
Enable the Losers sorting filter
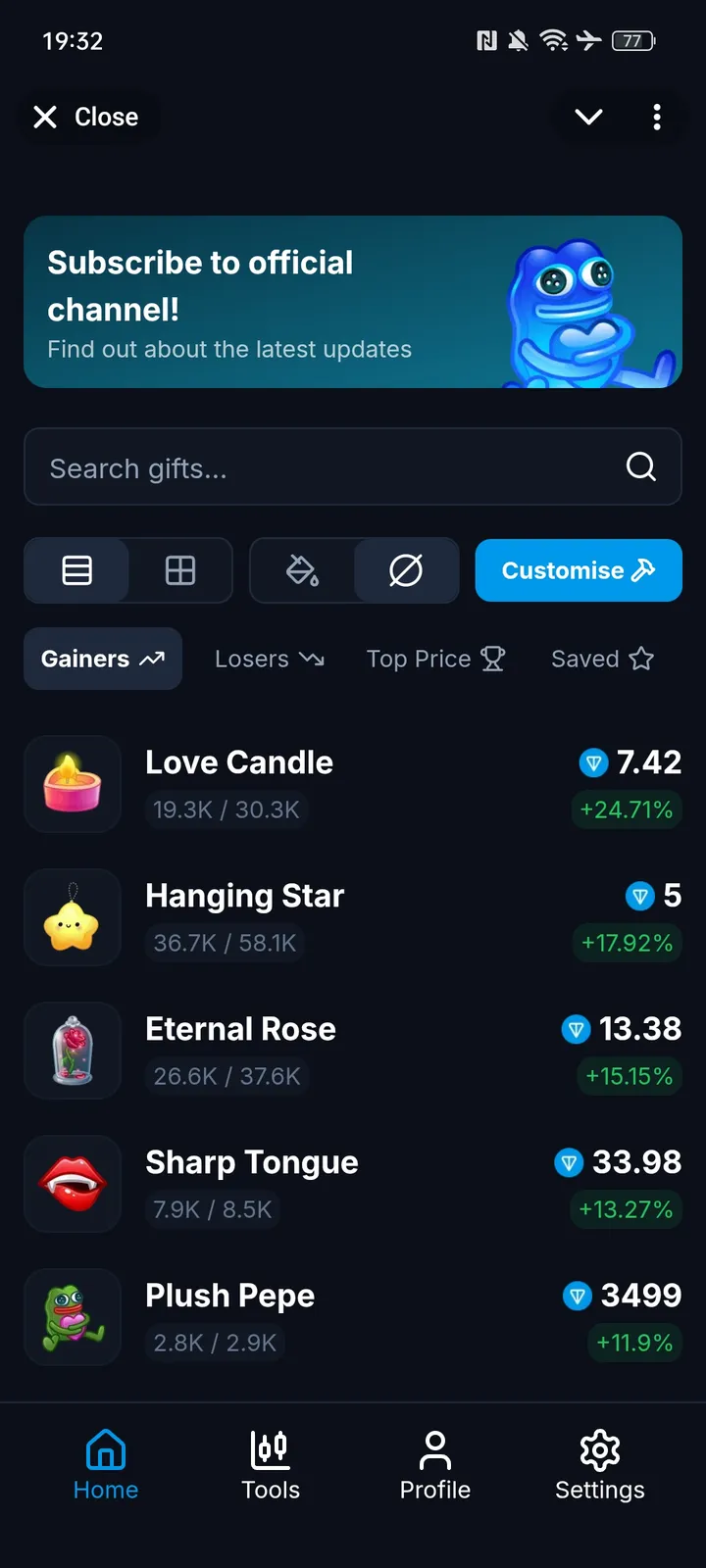[x=270, y=659]
